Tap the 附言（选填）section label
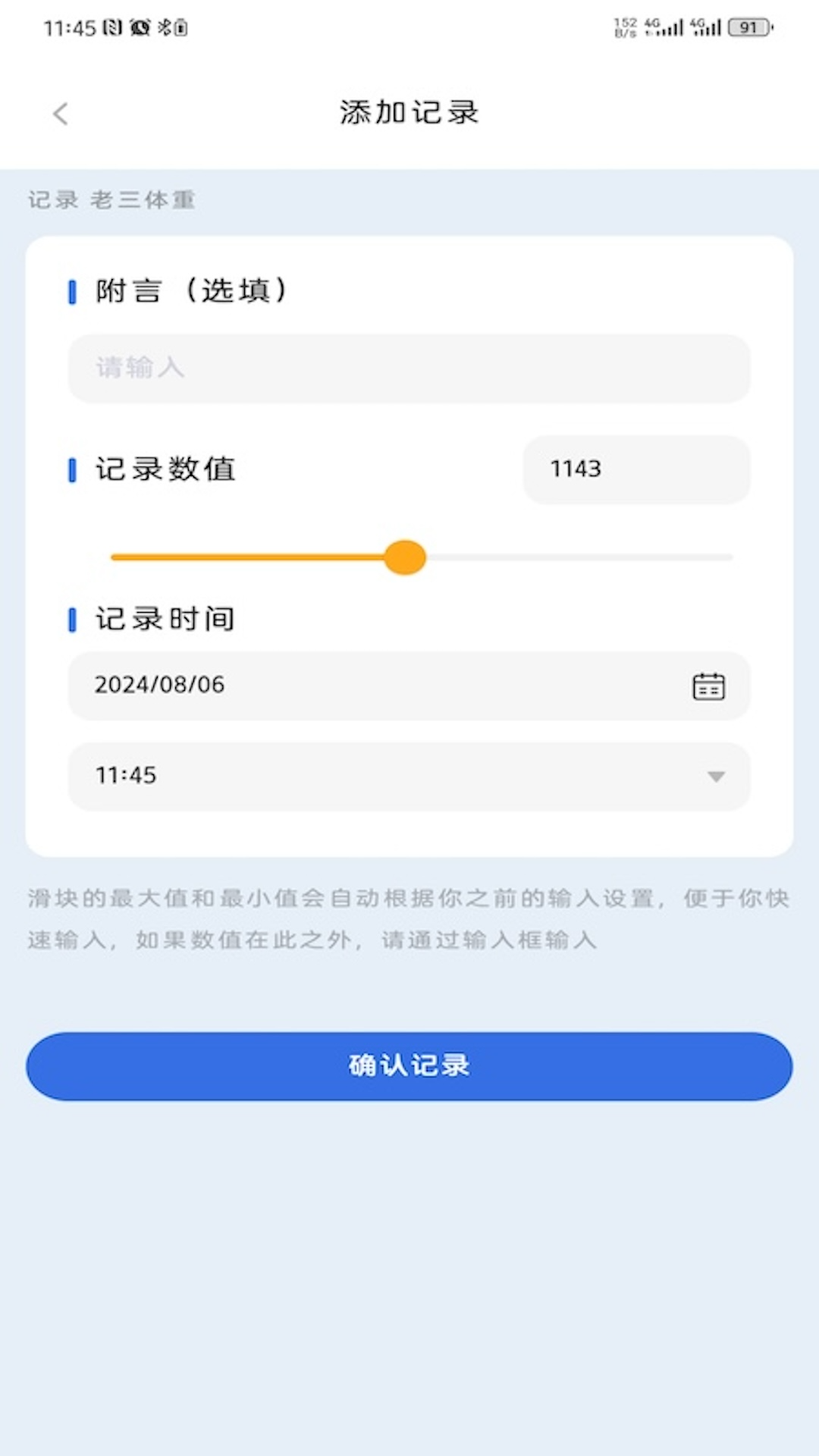Image resolution: width=819 pixels, height=1456 pixels. pyautogui.click(x=191, y=290)
